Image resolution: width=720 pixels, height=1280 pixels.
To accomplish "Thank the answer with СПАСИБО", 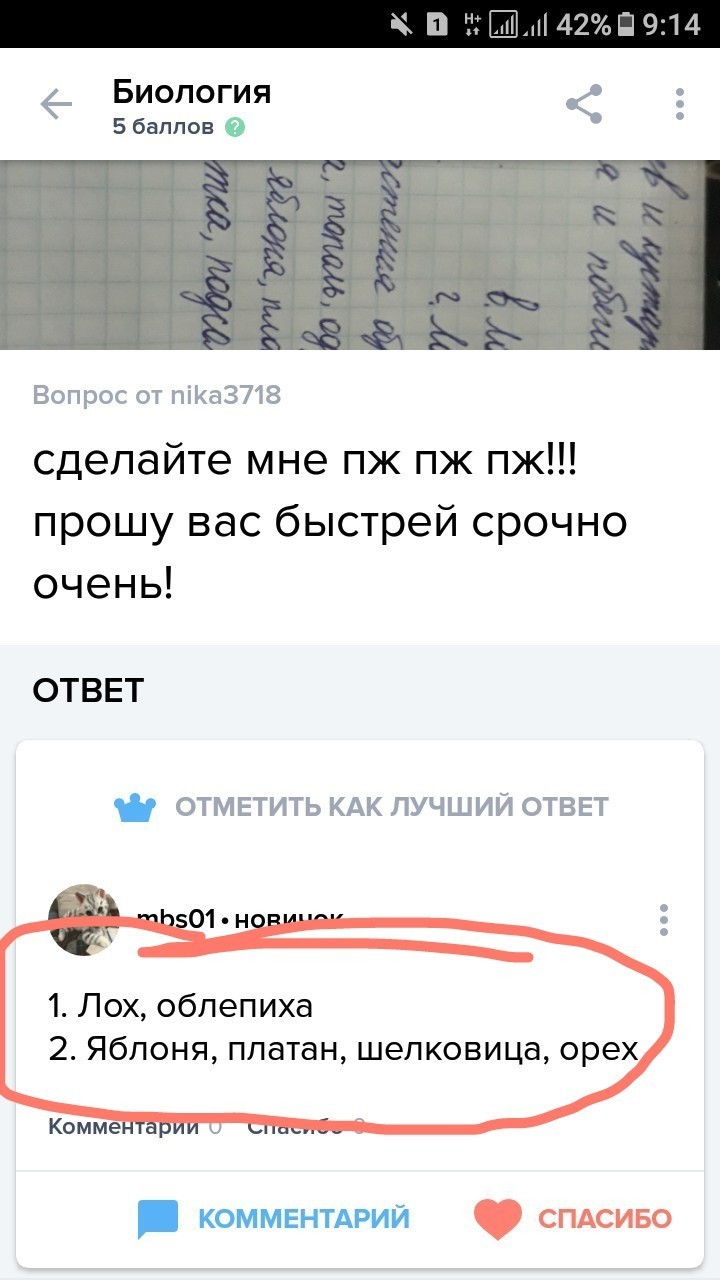I will pos(572,1218).
